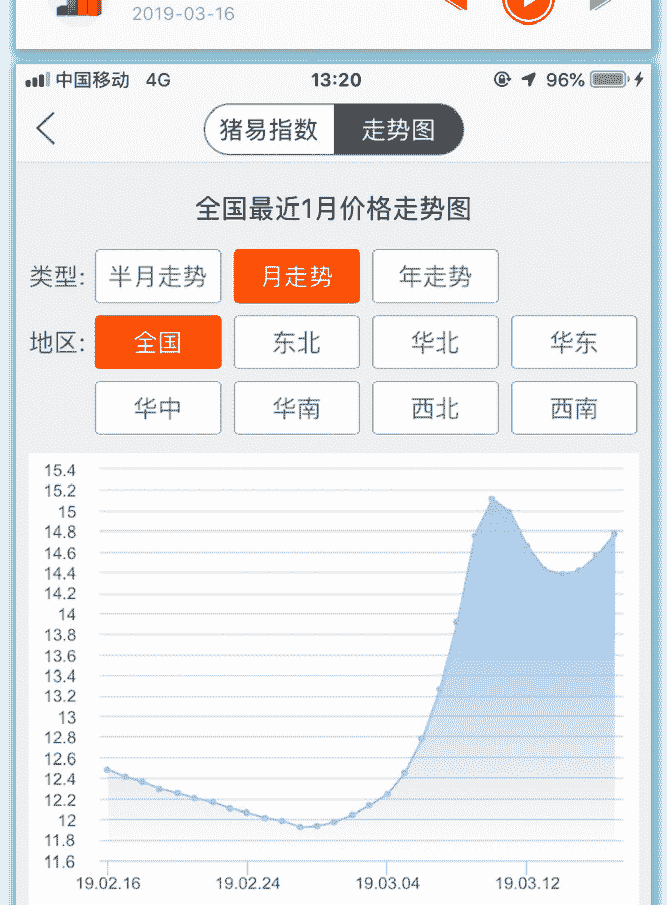Switch to the 走势图 tab

[x=398, y=130]
